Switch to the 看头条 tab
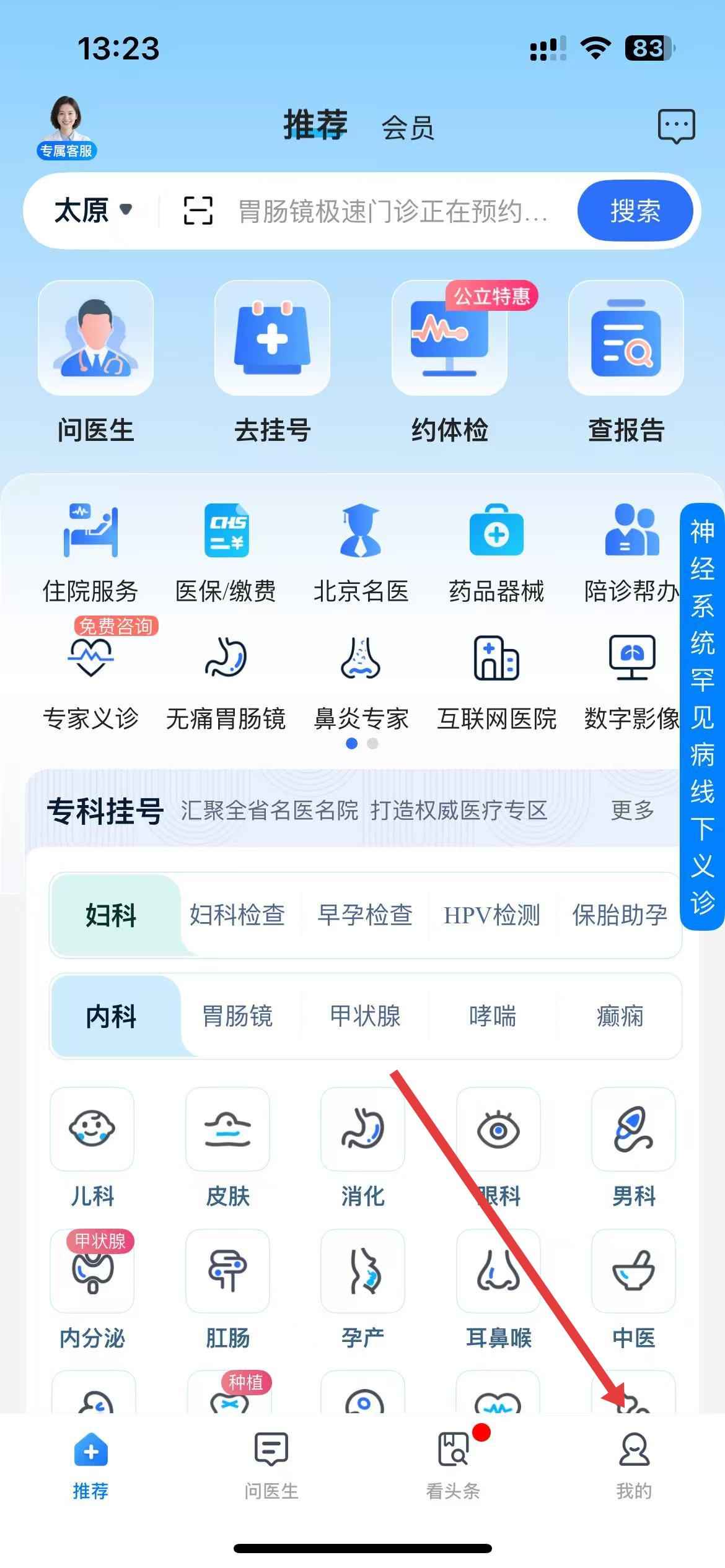 coord(453,1465)
